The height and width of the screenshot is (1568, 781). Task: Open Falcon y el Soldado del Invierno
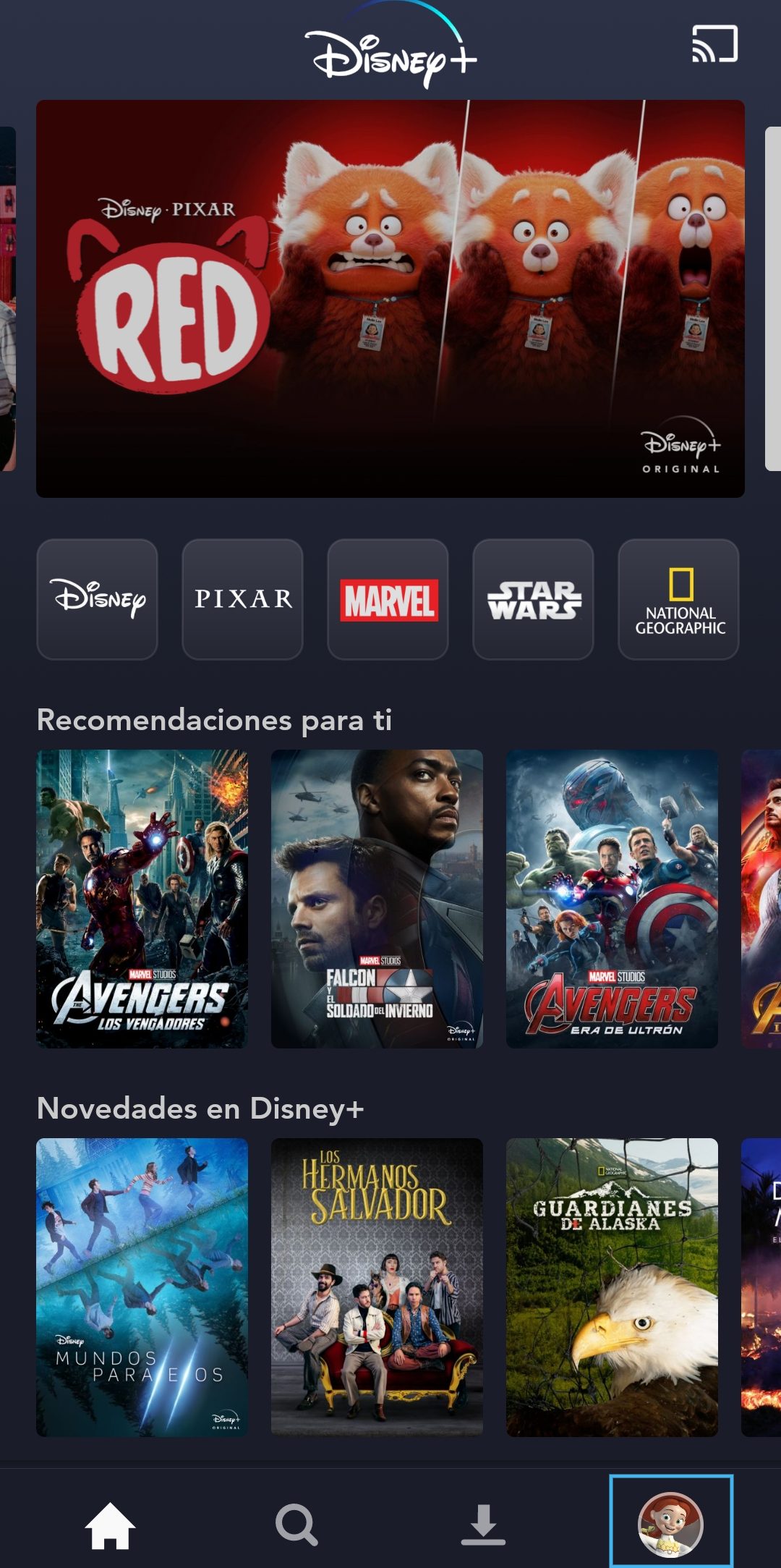pyautogui.click(x=377, y=899)
